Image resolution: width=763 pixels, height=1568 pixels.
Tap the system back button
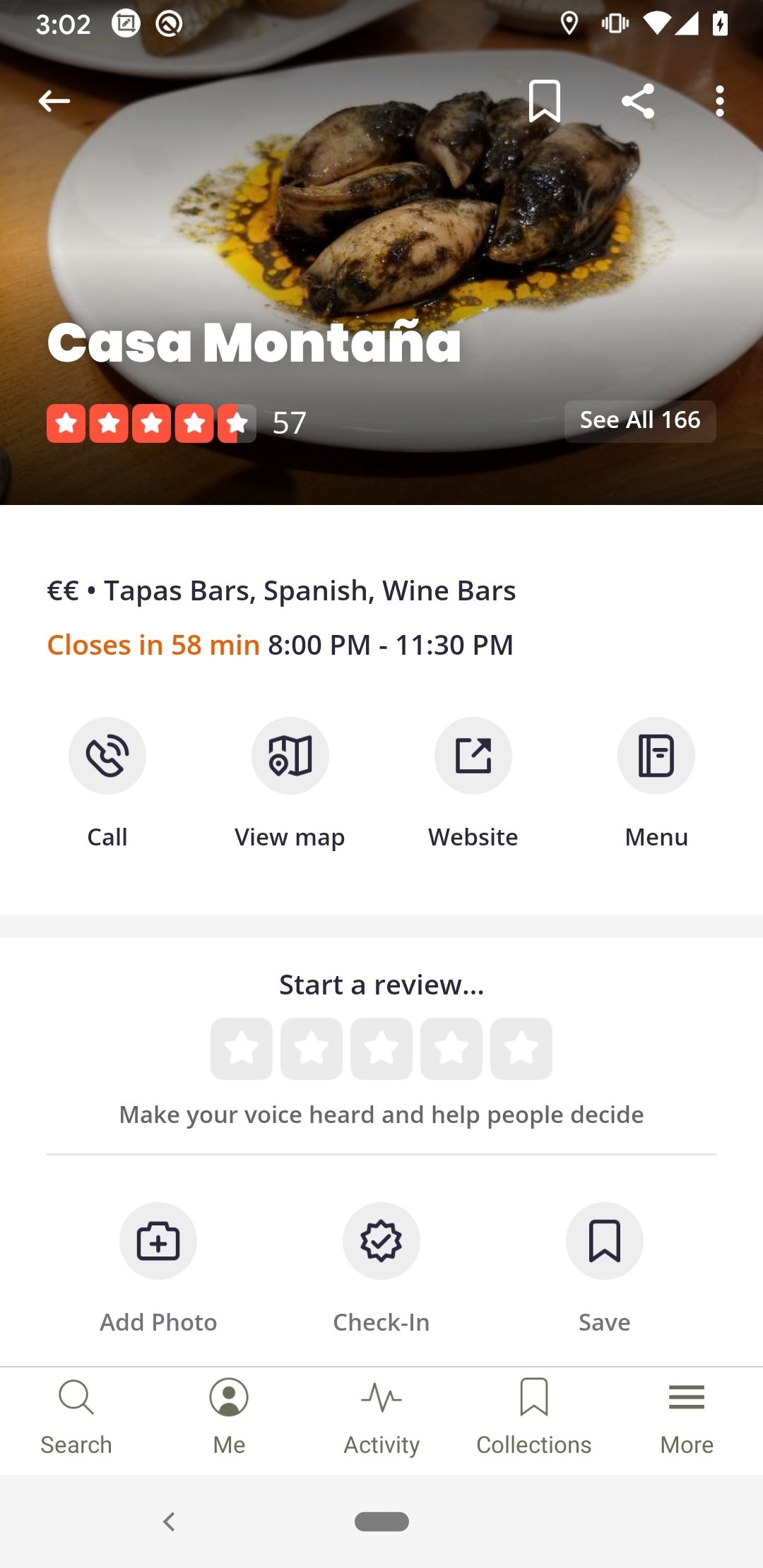169,1521
